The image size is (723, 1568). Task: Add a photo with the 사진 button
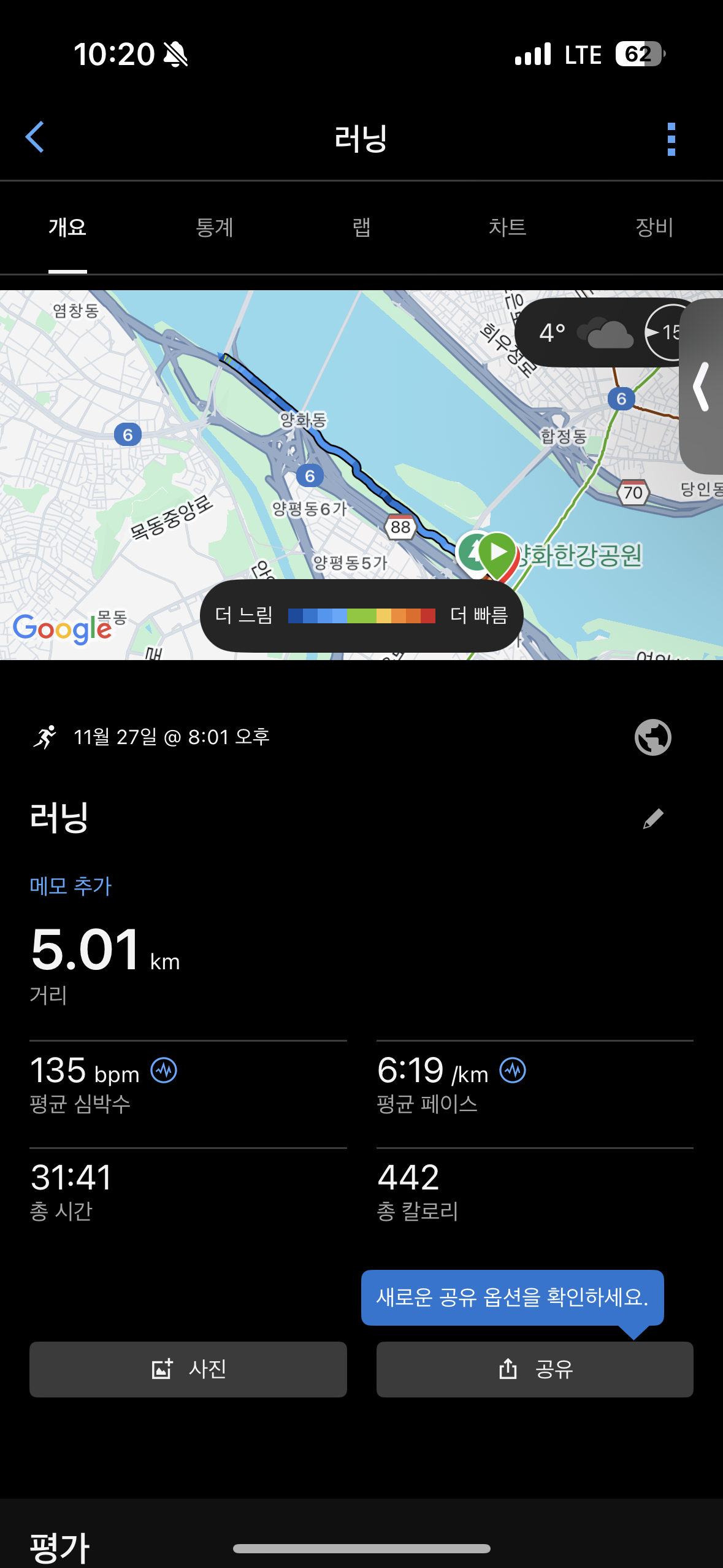(188, 1369)
